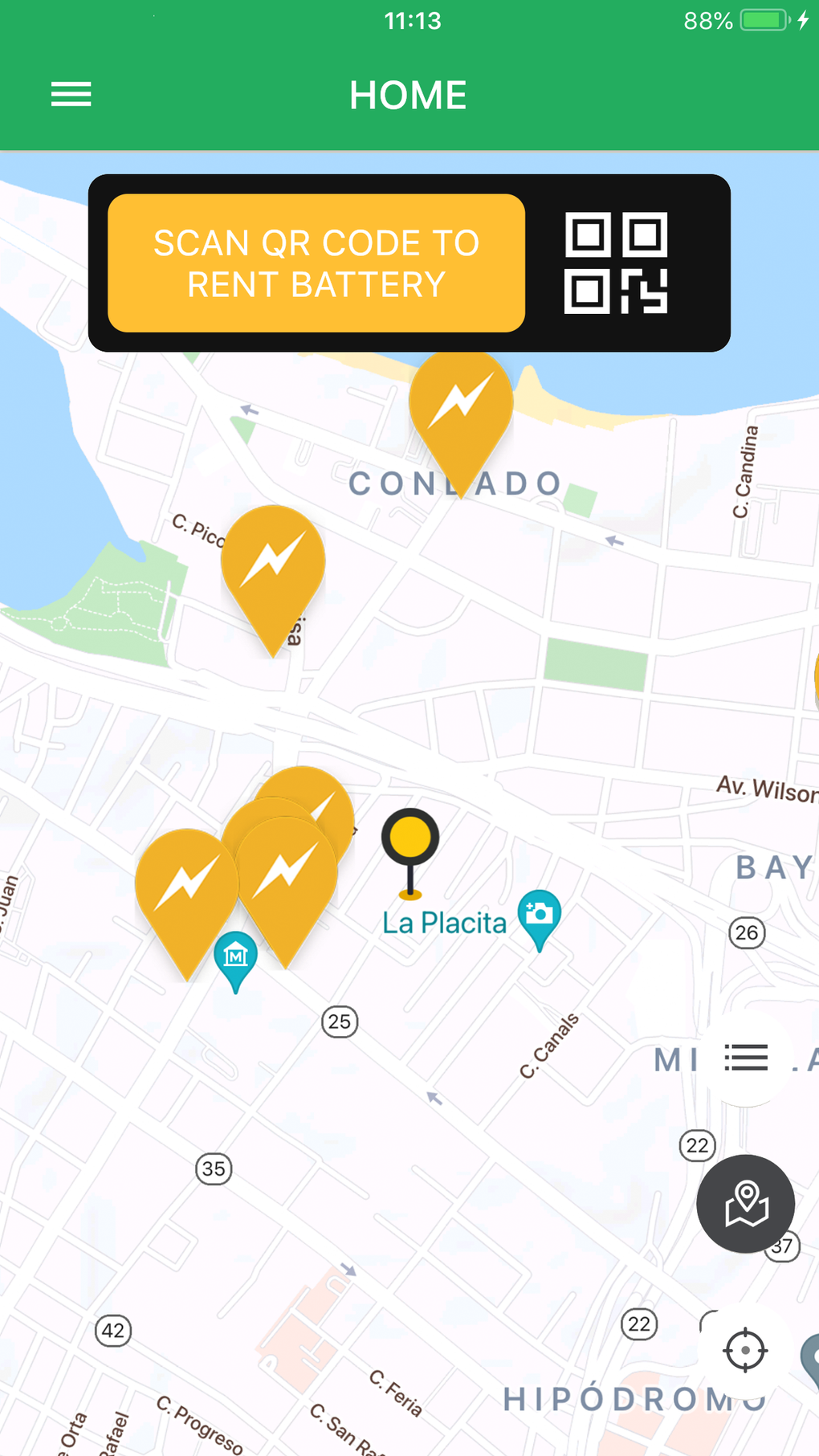The height and width of the screenshot is (1456, 819).
Task: Select route circle 35 on the map
Action: [212, 1169]
